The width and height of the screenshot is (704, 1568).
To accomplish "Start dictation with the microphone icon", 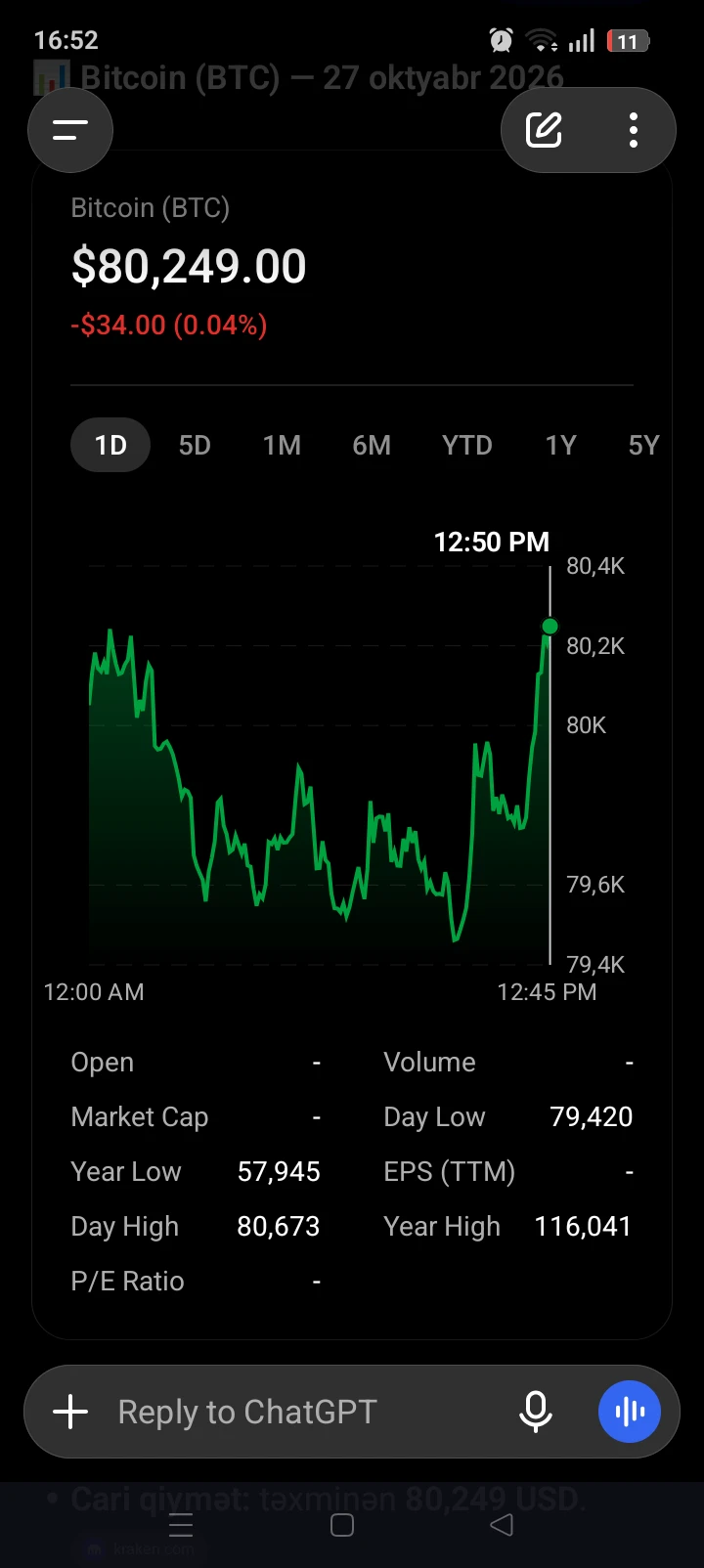I will pos(536,1412).
